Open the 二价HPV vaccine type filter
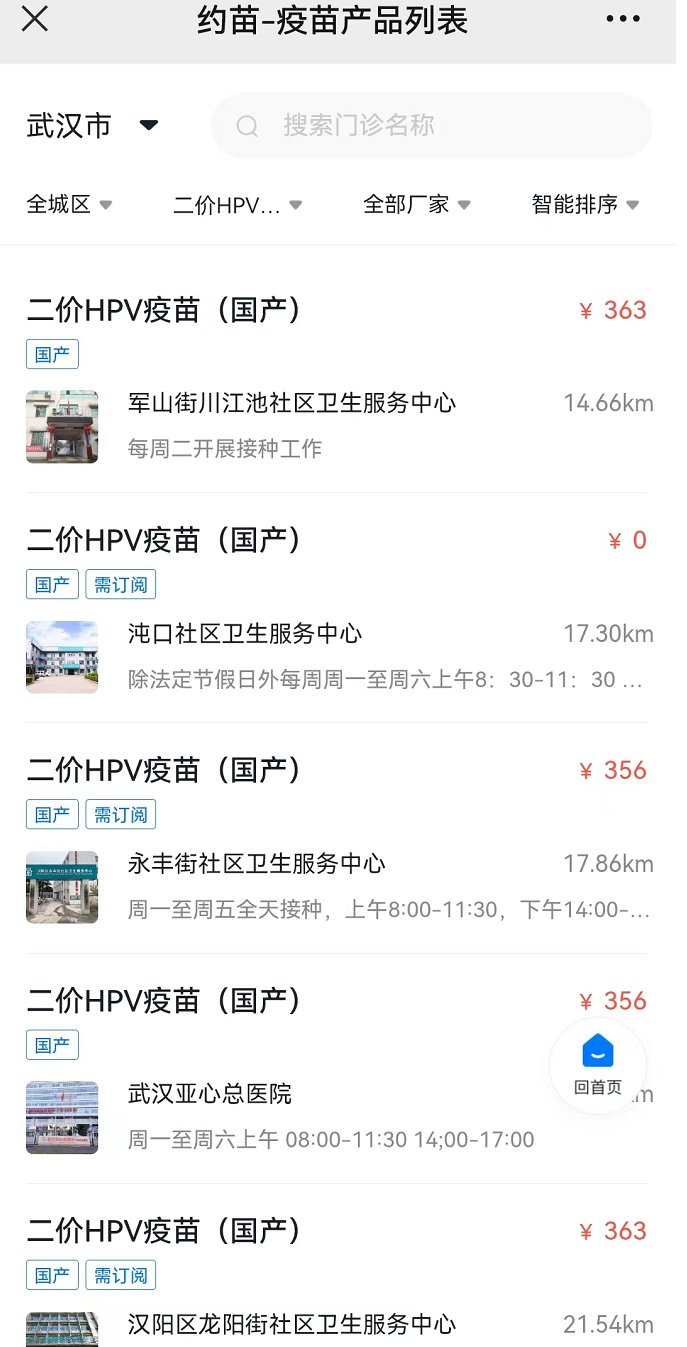The image size is (687, 1347). click(237, 205)
